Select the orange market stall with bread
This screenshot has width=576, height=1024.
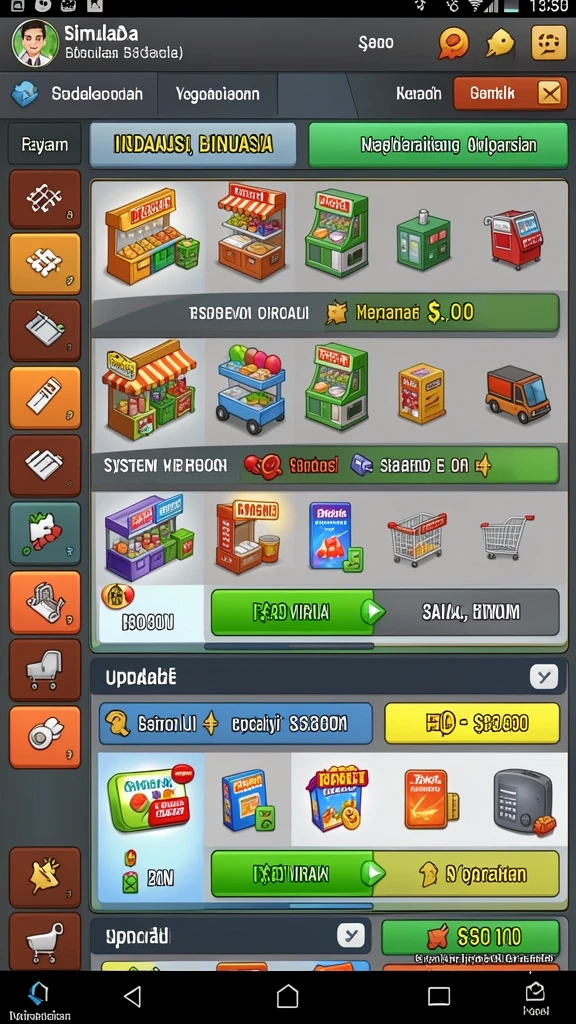151,236
